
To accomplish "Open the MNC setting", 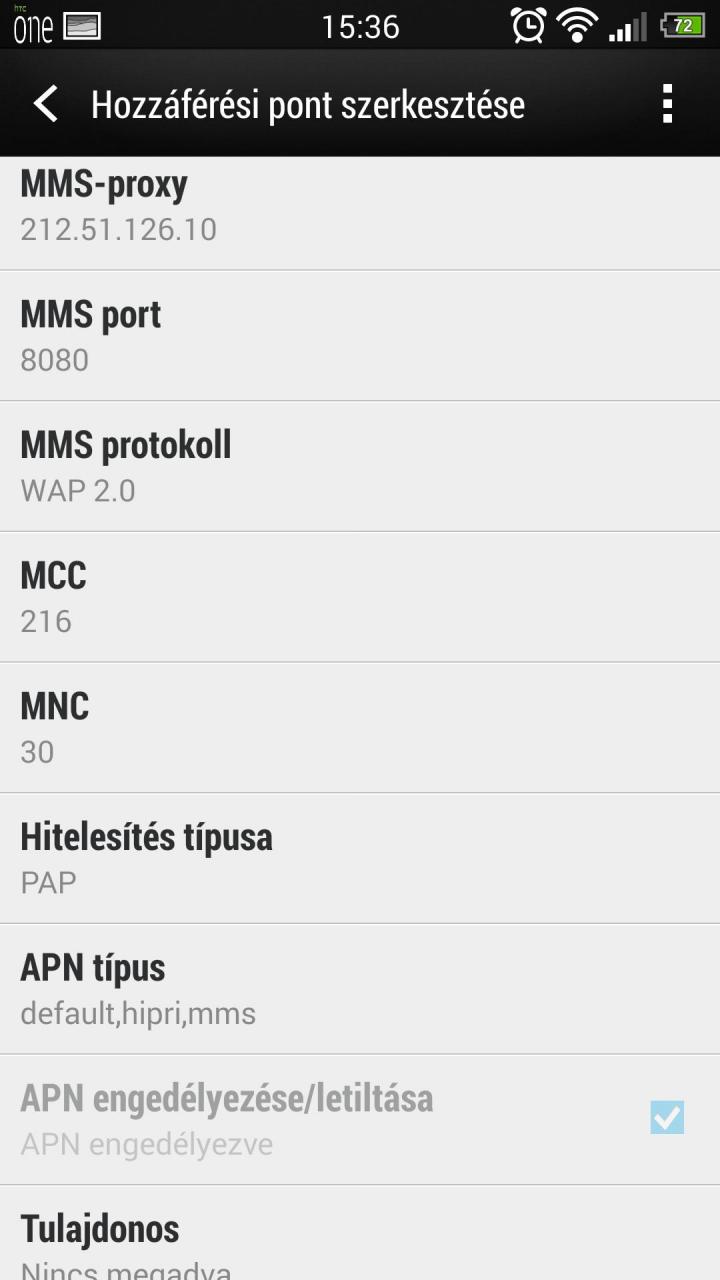I will click(360, 728).
